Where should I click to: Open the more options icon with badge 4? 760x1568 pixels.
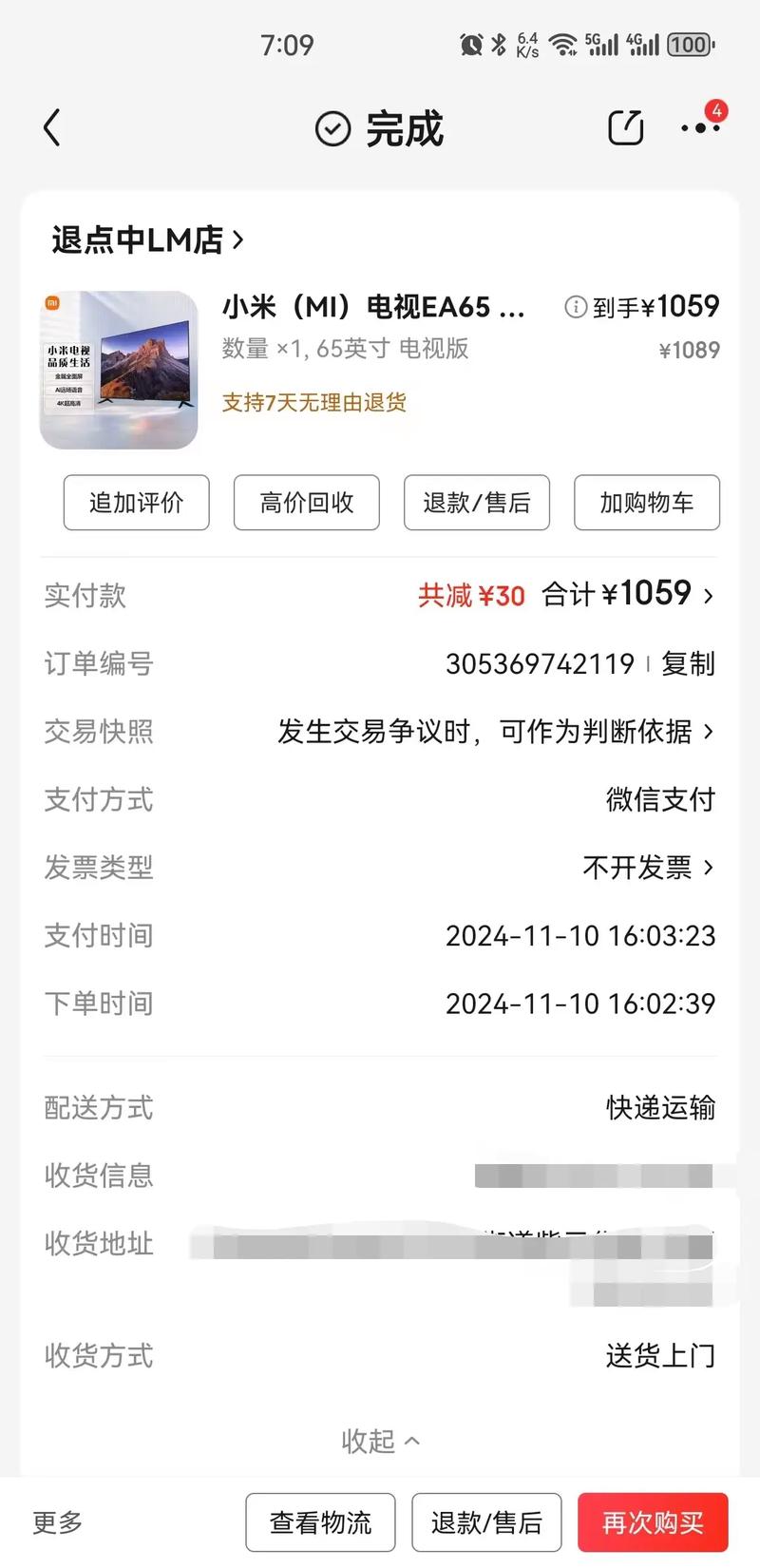(700, 127)
